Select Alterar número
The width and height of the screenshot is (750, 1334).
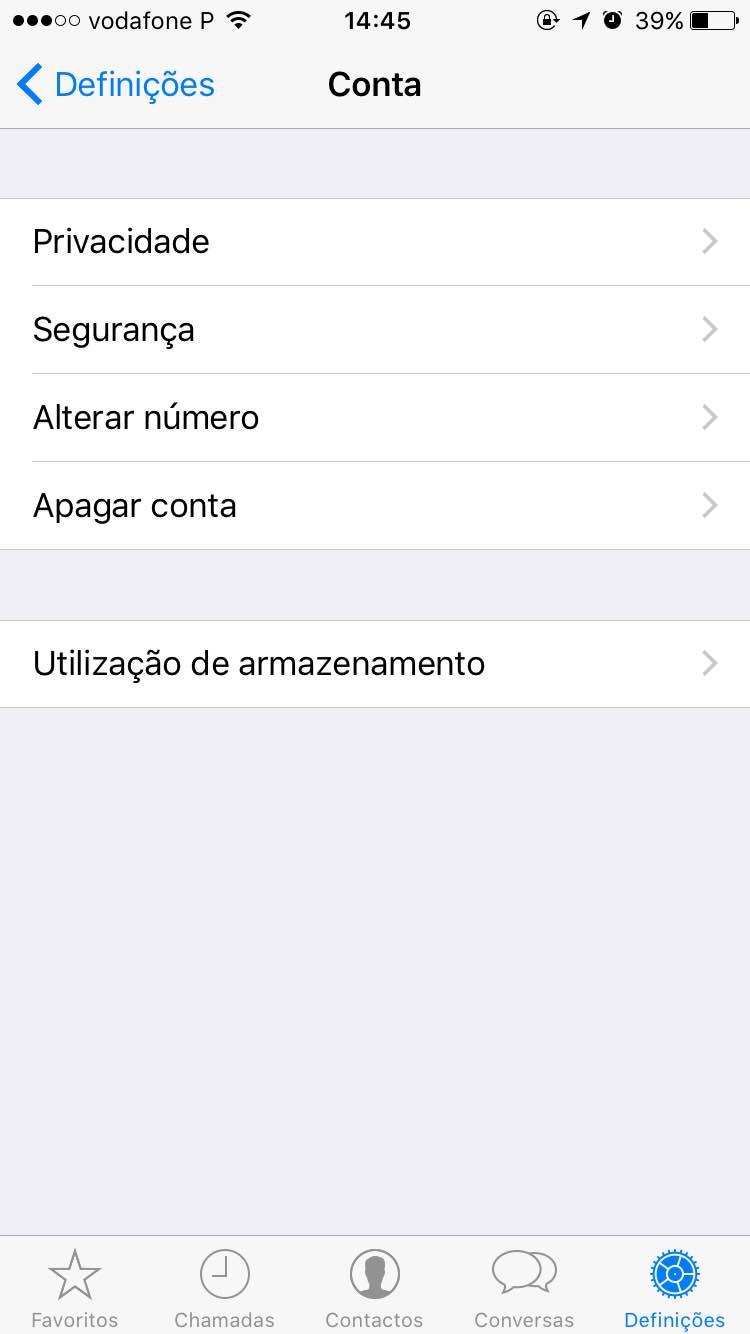pos(375,418)
